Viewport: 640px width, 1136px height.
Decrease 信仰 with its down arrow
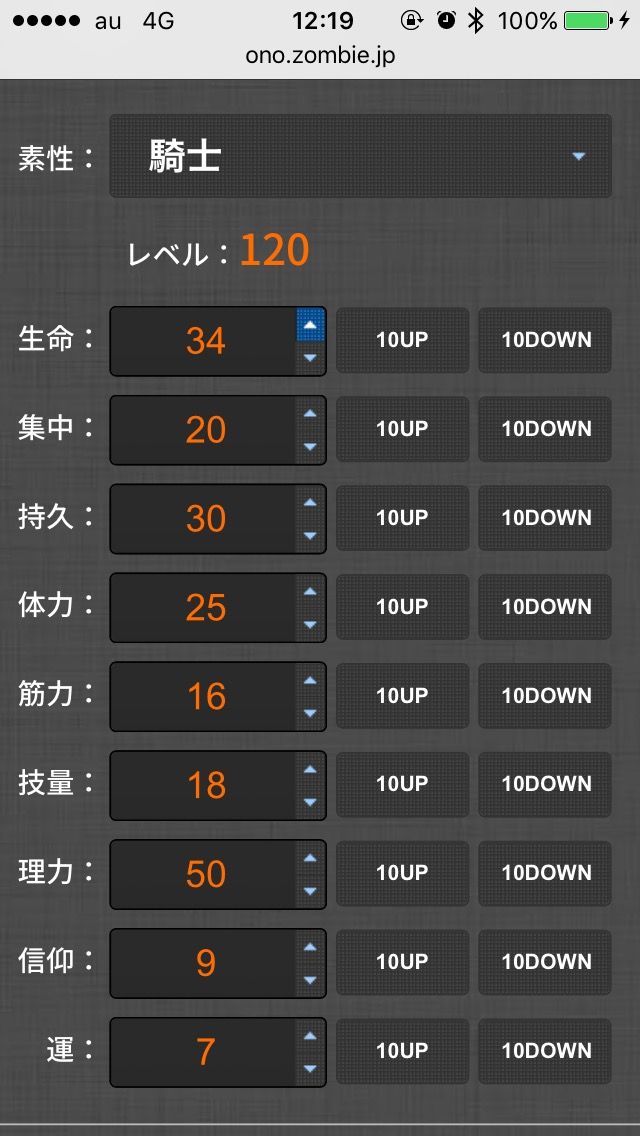(310, 980)
